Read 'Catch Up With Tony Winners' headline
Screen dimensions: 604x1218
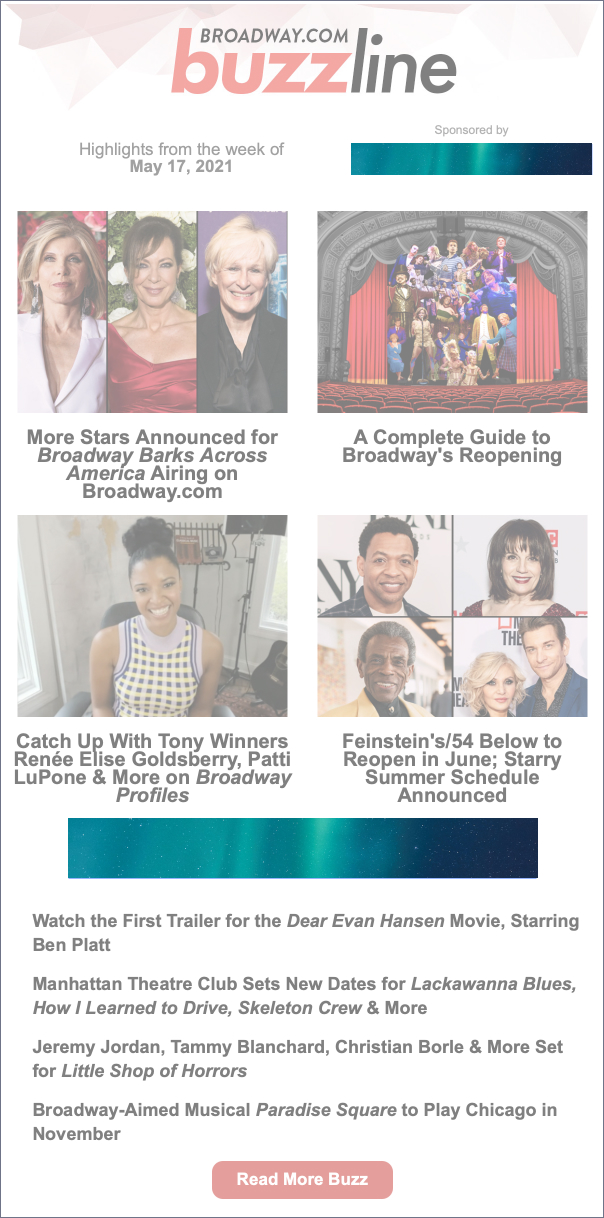(x=152, y=768)
